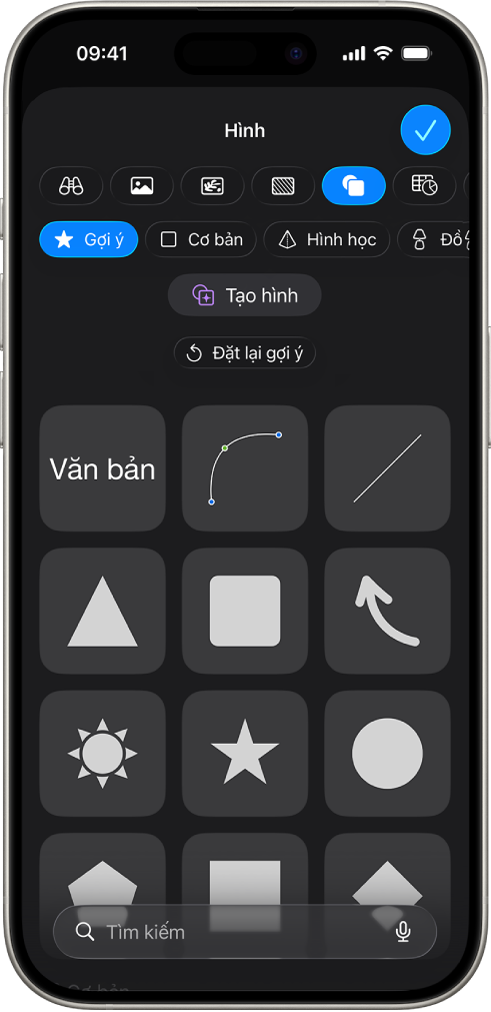Add the triangle shape
The image size is (491, 1012).
click(x=103, y=611)
